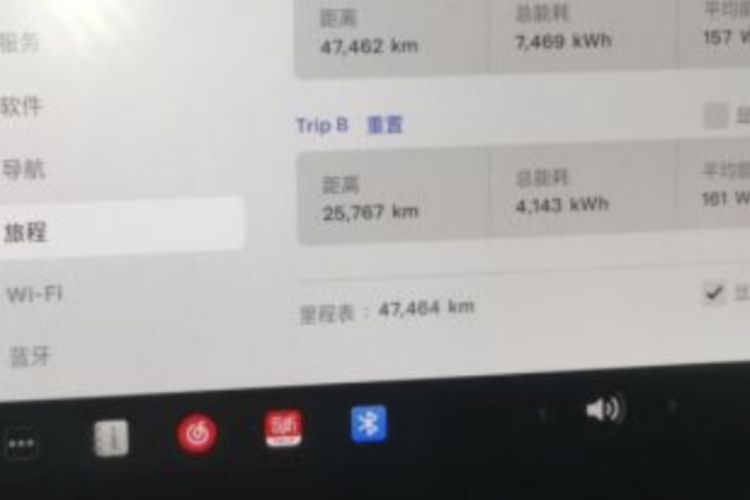Tap the speaker volume icon

coord(604,409)
